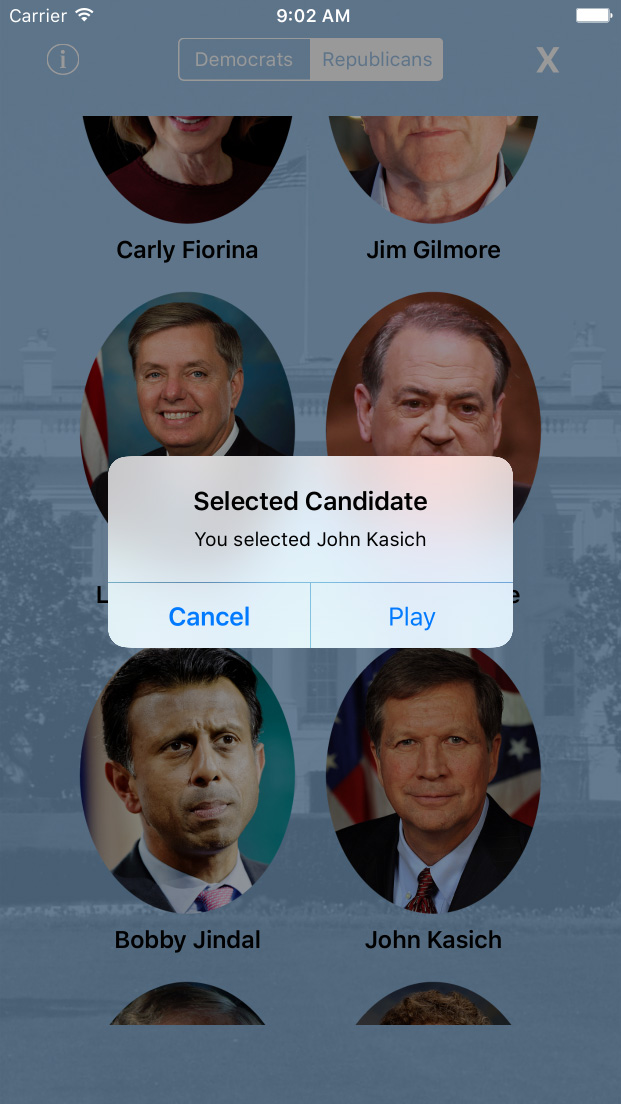The width and height of the screenshot is (621, 1104).
Task: Play with John Kasich selected
Action: tap(411, 616)
